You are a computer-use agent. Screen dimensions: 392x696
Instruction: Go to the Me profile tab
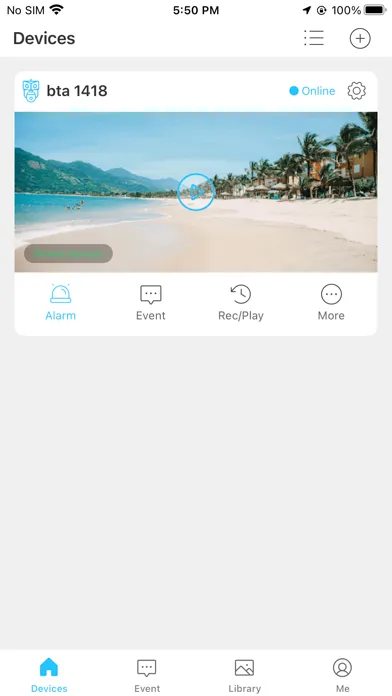[x=342, y=675]
